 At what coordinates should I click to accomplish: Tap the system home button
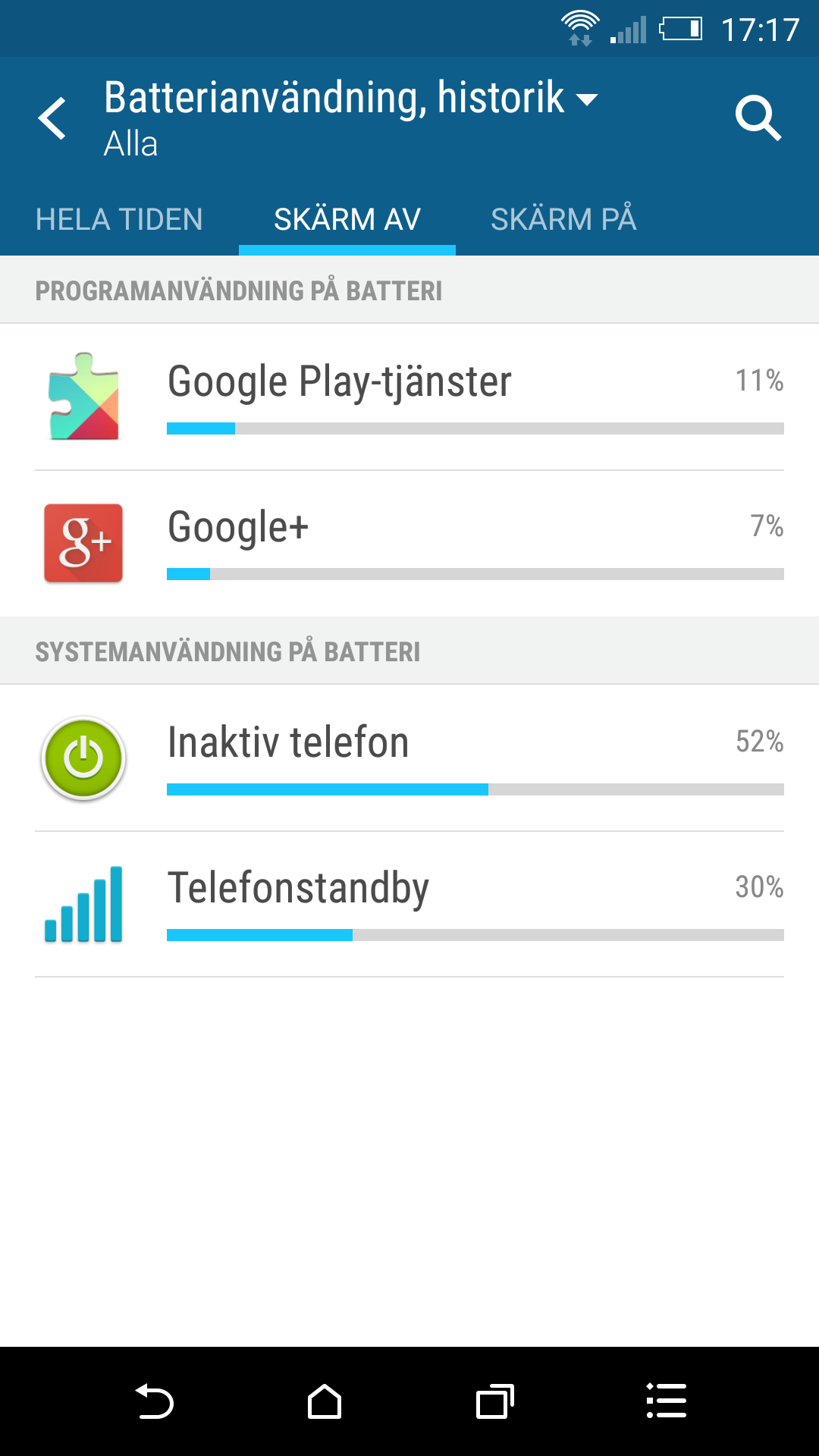325,1401
